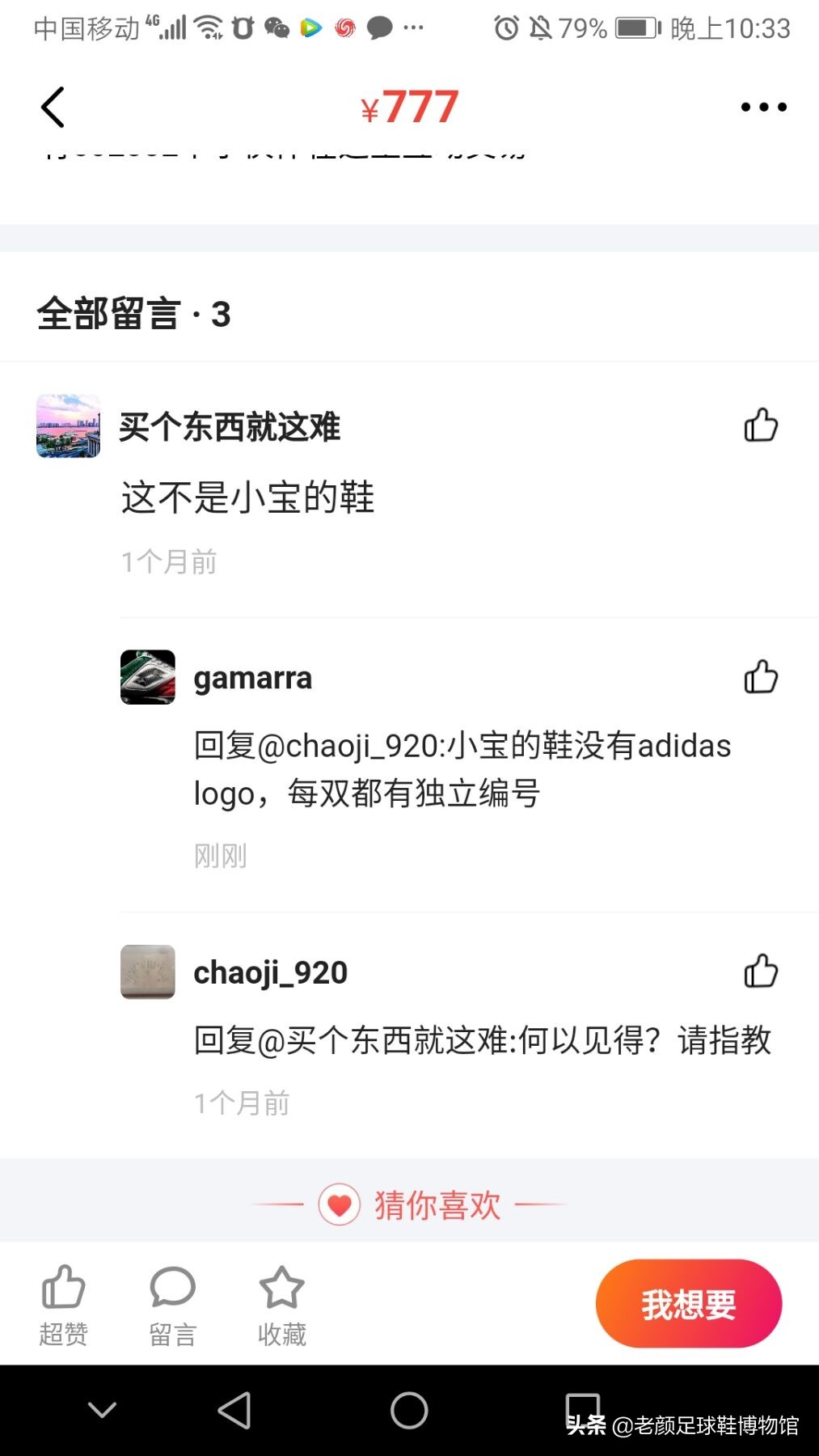
Task: Open the more options menu (three dots)
Action: coord(762,106)
